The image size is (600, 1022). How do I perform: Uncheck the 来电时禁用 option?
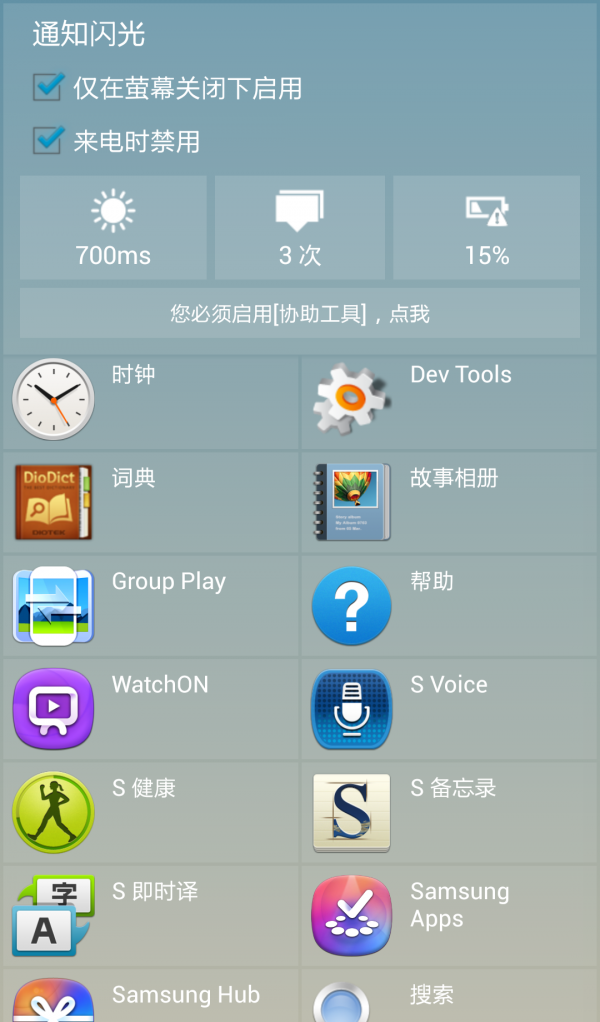48,140
